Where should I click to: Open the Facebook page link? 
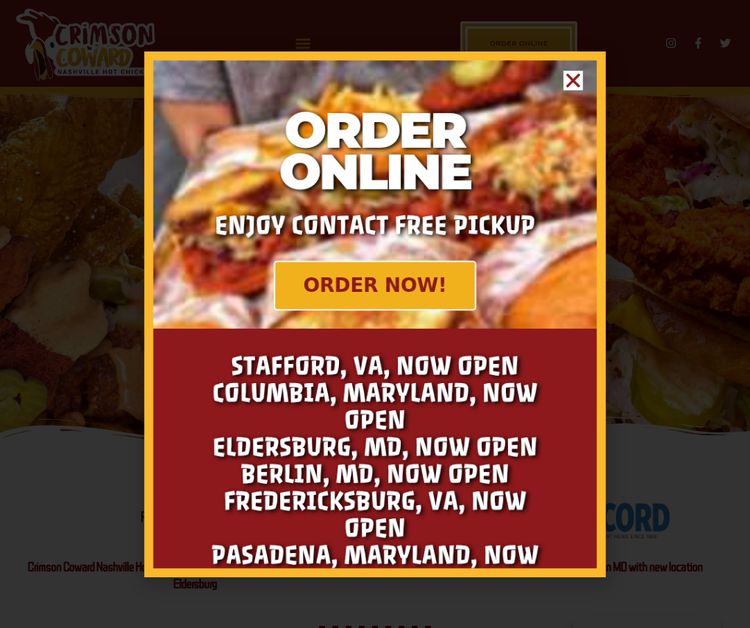click(698, 43)
